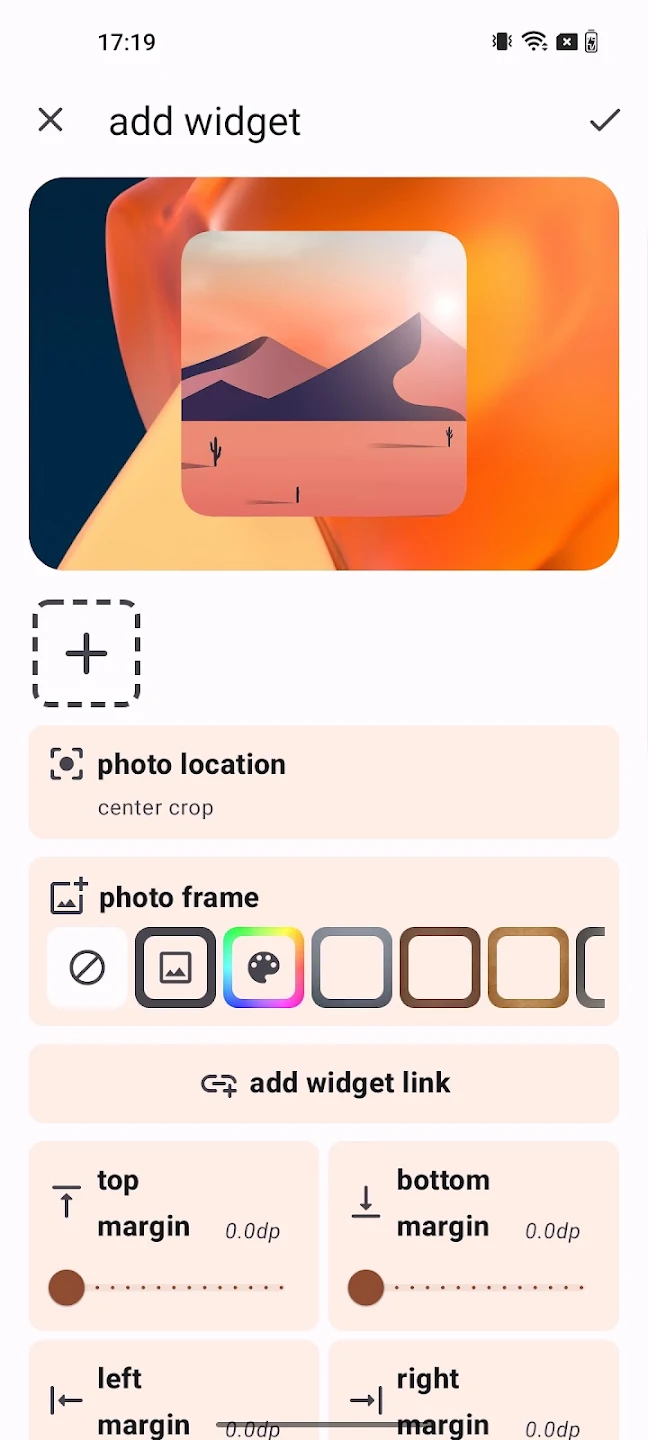Select the golden wood photo frame

(x=528, y=967)
